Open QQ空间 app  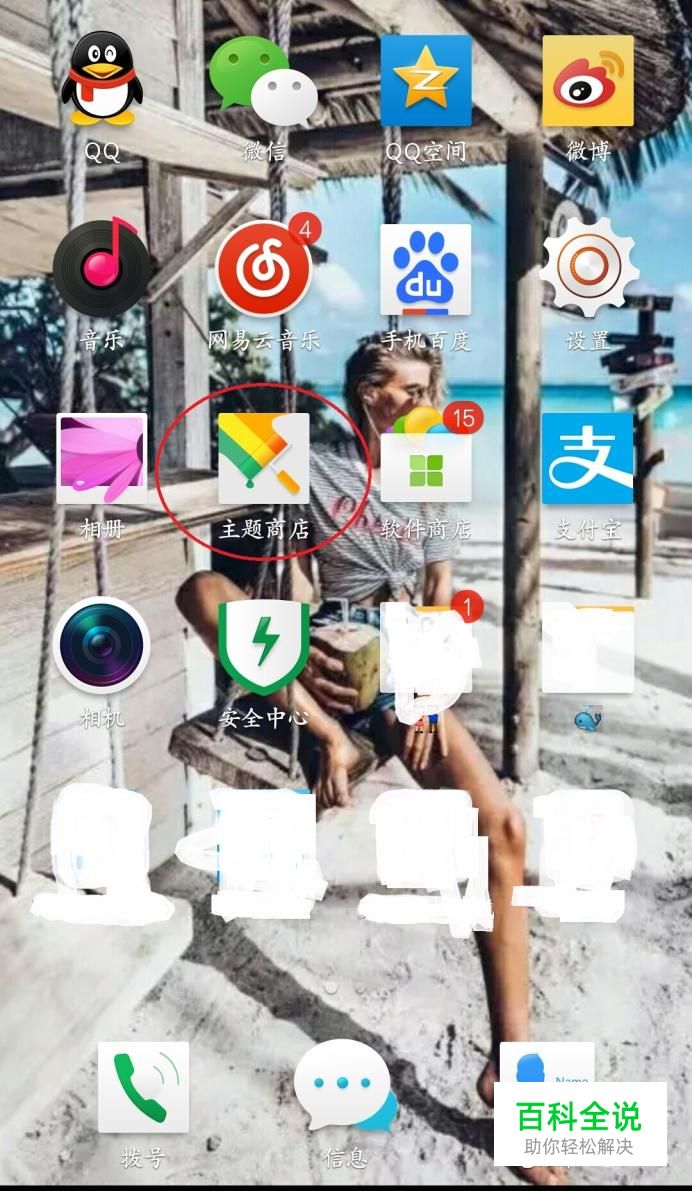tap(426, 81)
